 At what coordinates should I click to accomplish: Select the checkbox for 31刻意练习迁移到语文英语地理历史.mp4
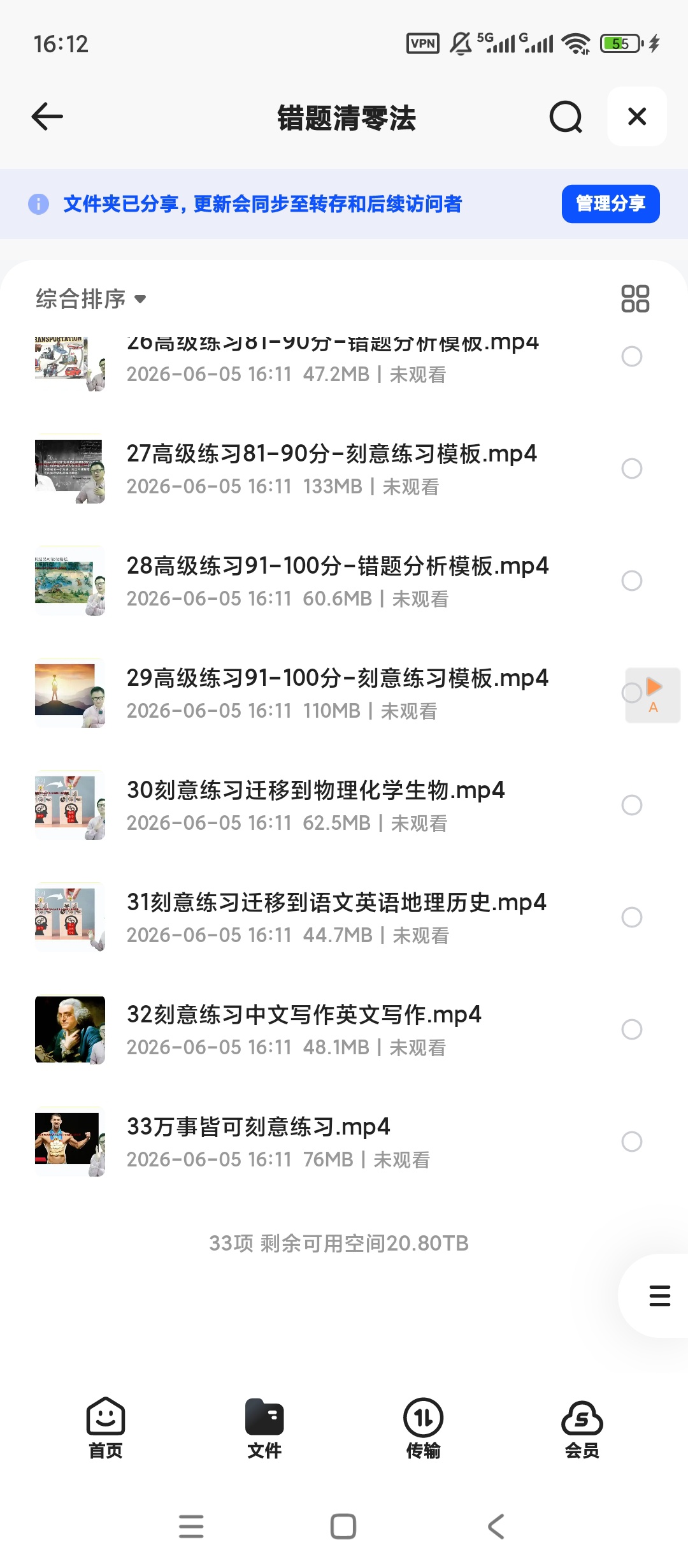click(x=632, y=917)
